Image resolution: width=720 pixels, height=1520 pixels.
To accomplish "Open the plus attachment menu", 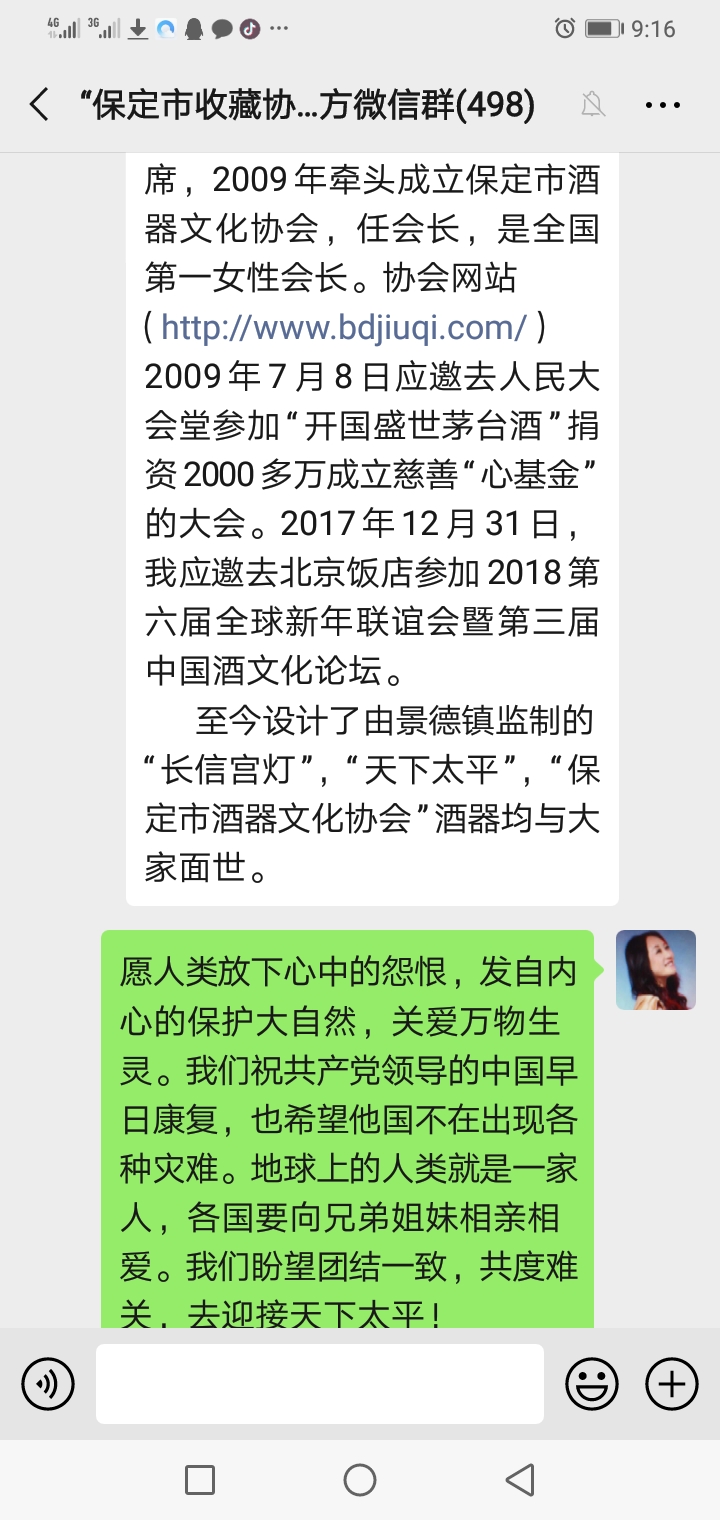I will 672,1384.
